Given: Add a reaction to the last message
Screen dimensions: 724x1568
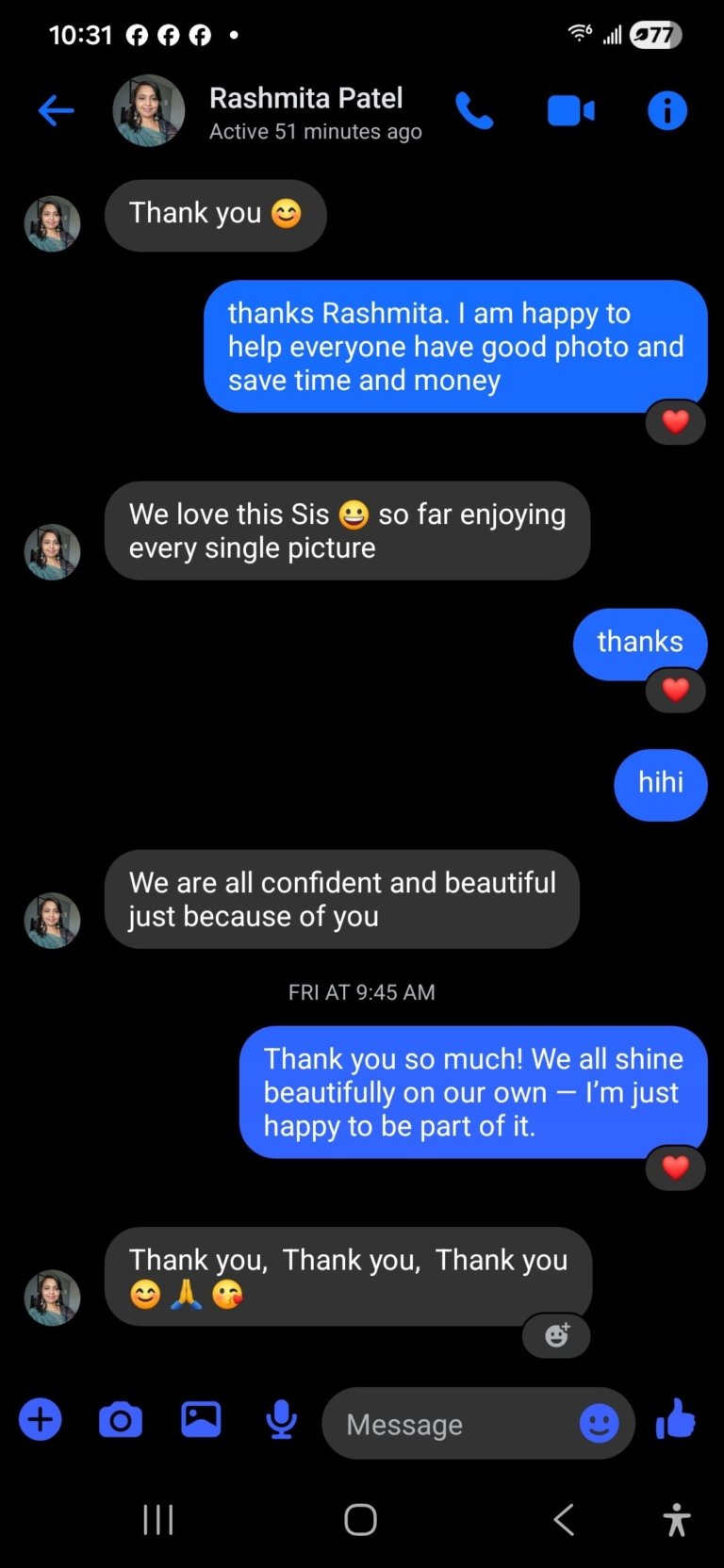Looking at the screenshot, I should tap(557, 1335).
